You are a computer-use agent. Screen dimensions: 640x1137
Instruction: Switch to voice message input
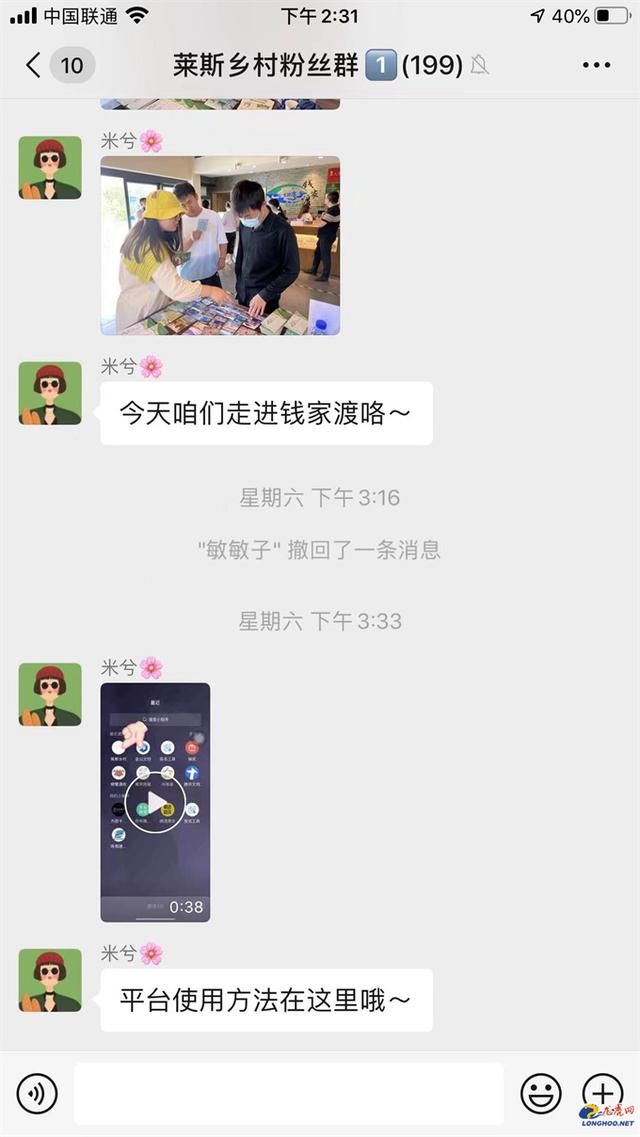coord(37,1094)
